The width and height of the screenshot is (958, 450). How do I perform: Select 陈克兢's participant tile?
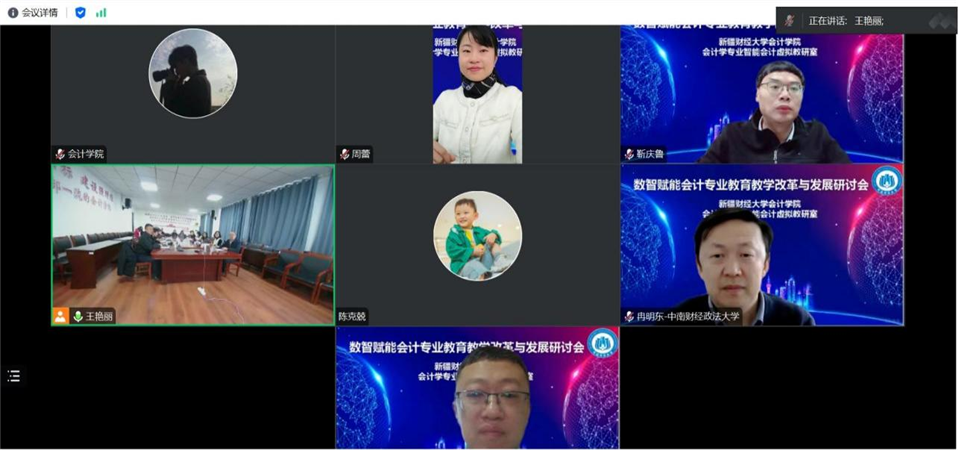coord(477,245)
